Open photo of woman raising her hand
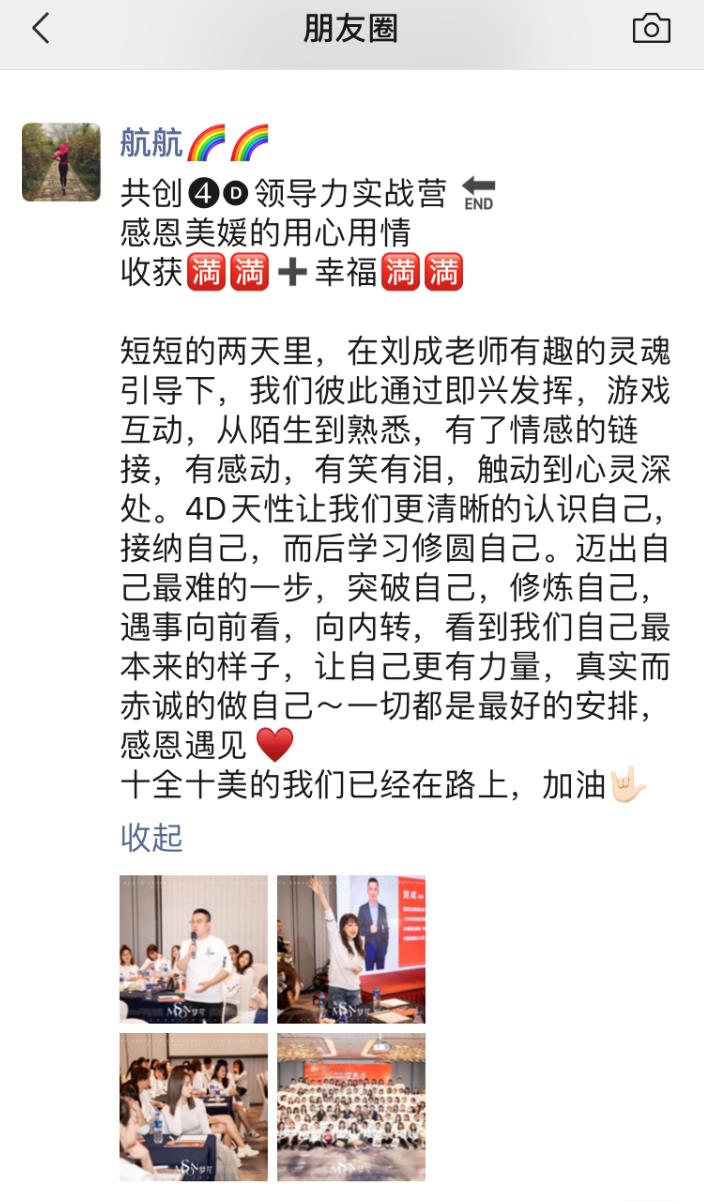This screenshot has width=704, height=1204. click(x=351, y=949)
